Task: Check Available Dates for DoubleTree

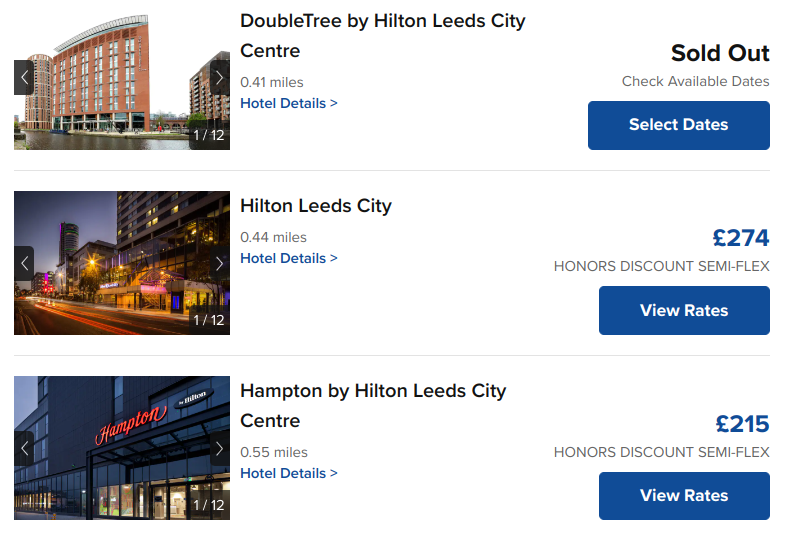Action: click(695, 81)
